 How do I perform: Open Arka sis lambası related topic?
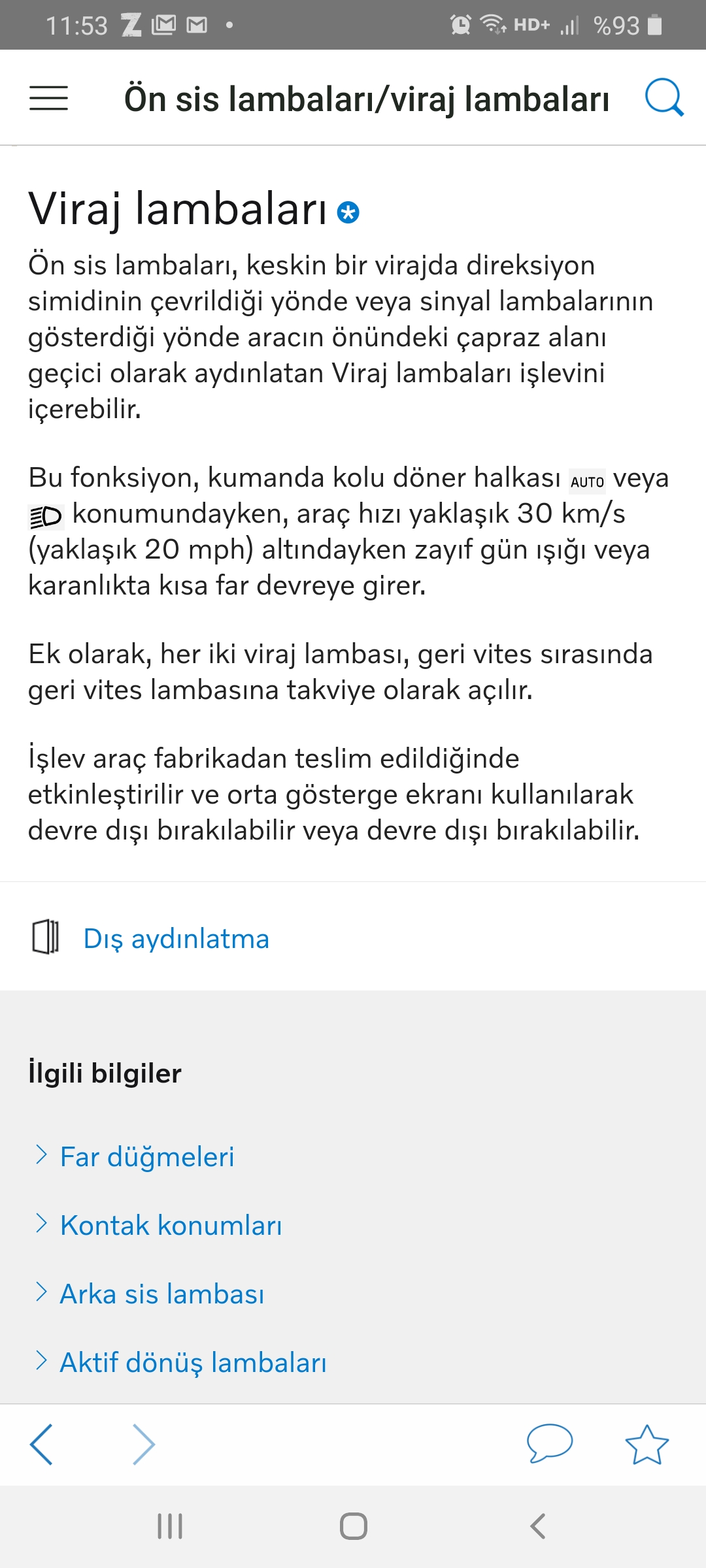(161, 1294)
